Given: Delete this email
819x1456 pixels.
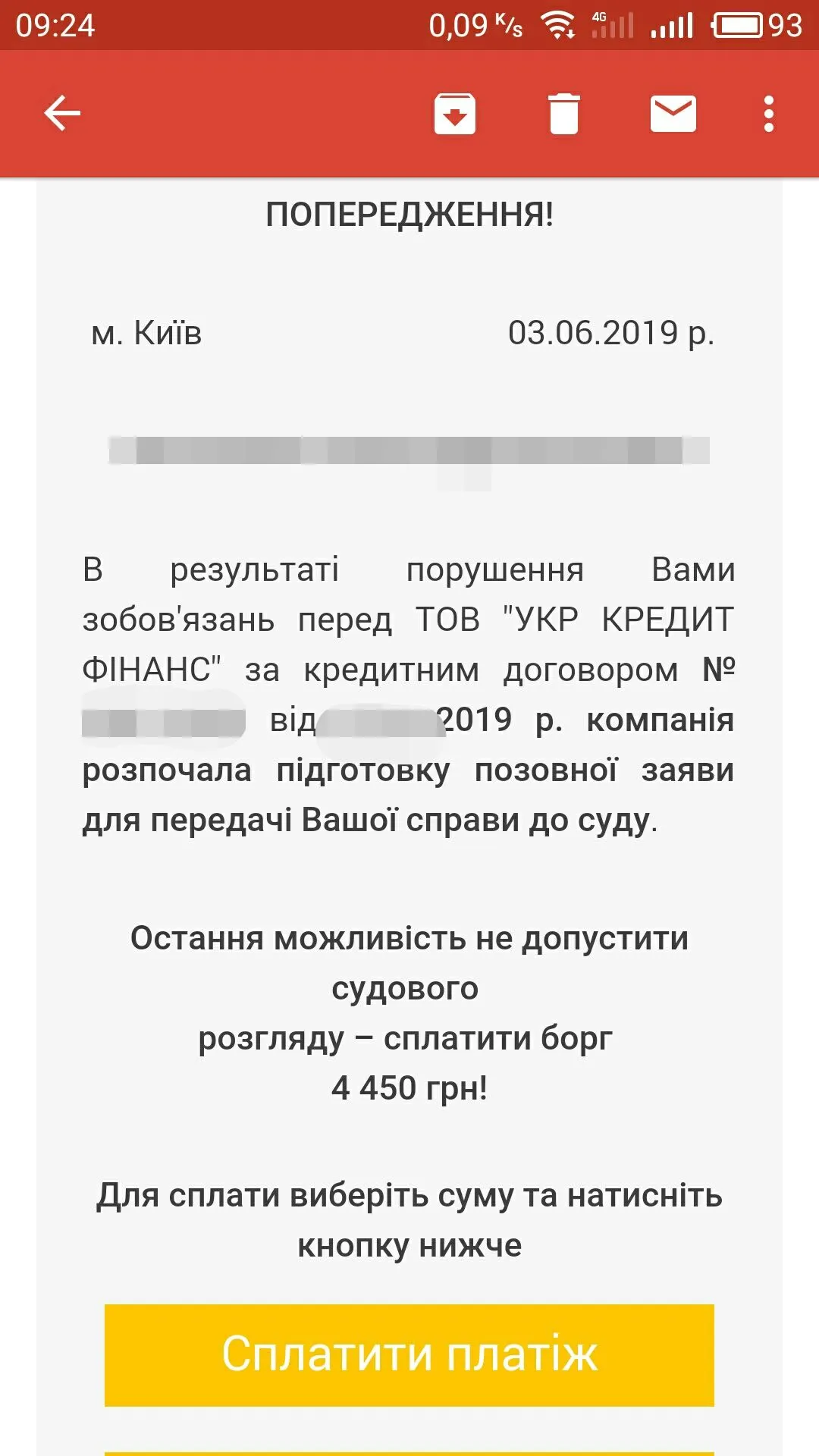Looking at the screenshot, I should tap(563, 114).
